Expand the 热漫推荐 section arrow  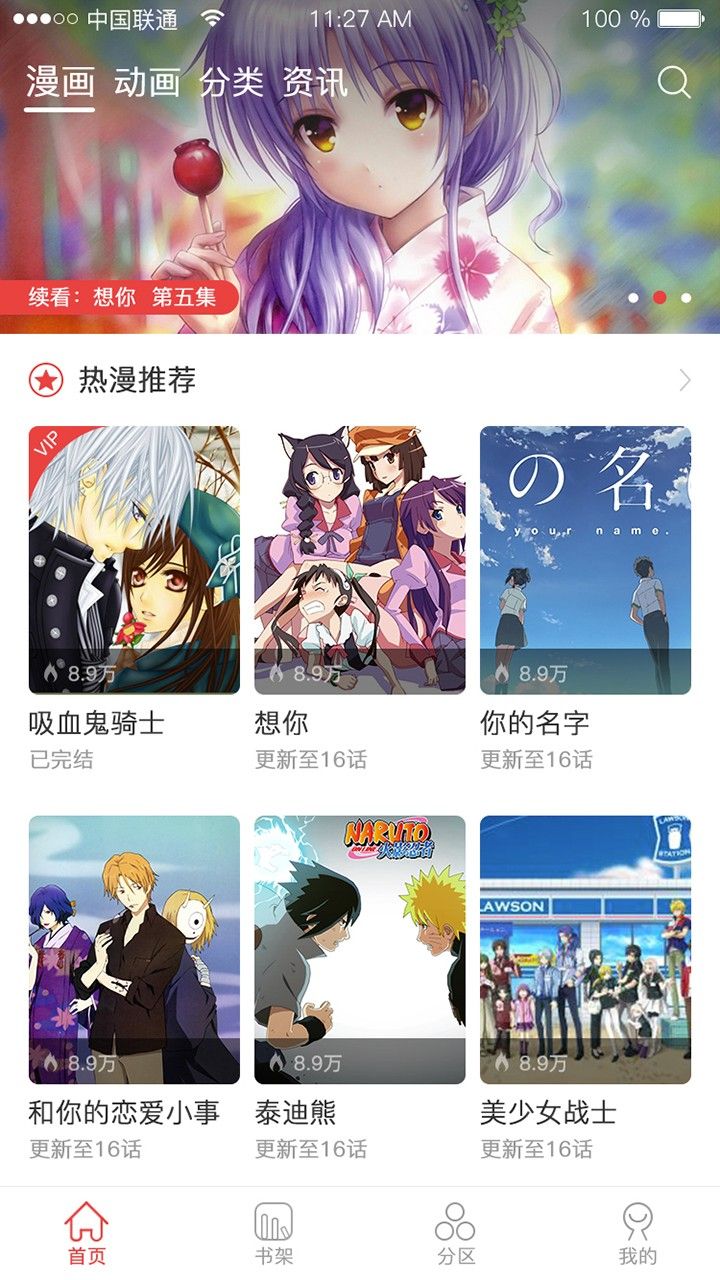[x=685, y=380]
